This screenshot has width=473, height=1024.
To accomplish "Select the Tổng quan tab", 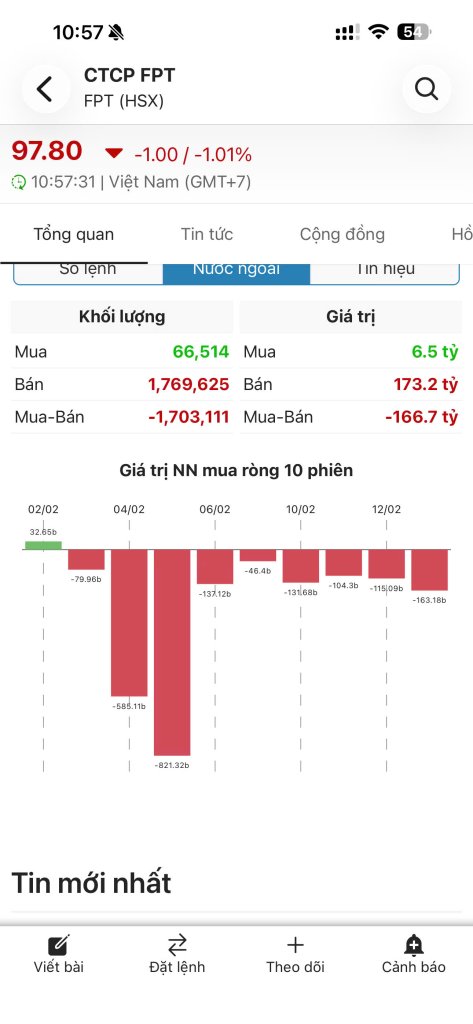I will (74, 234).
